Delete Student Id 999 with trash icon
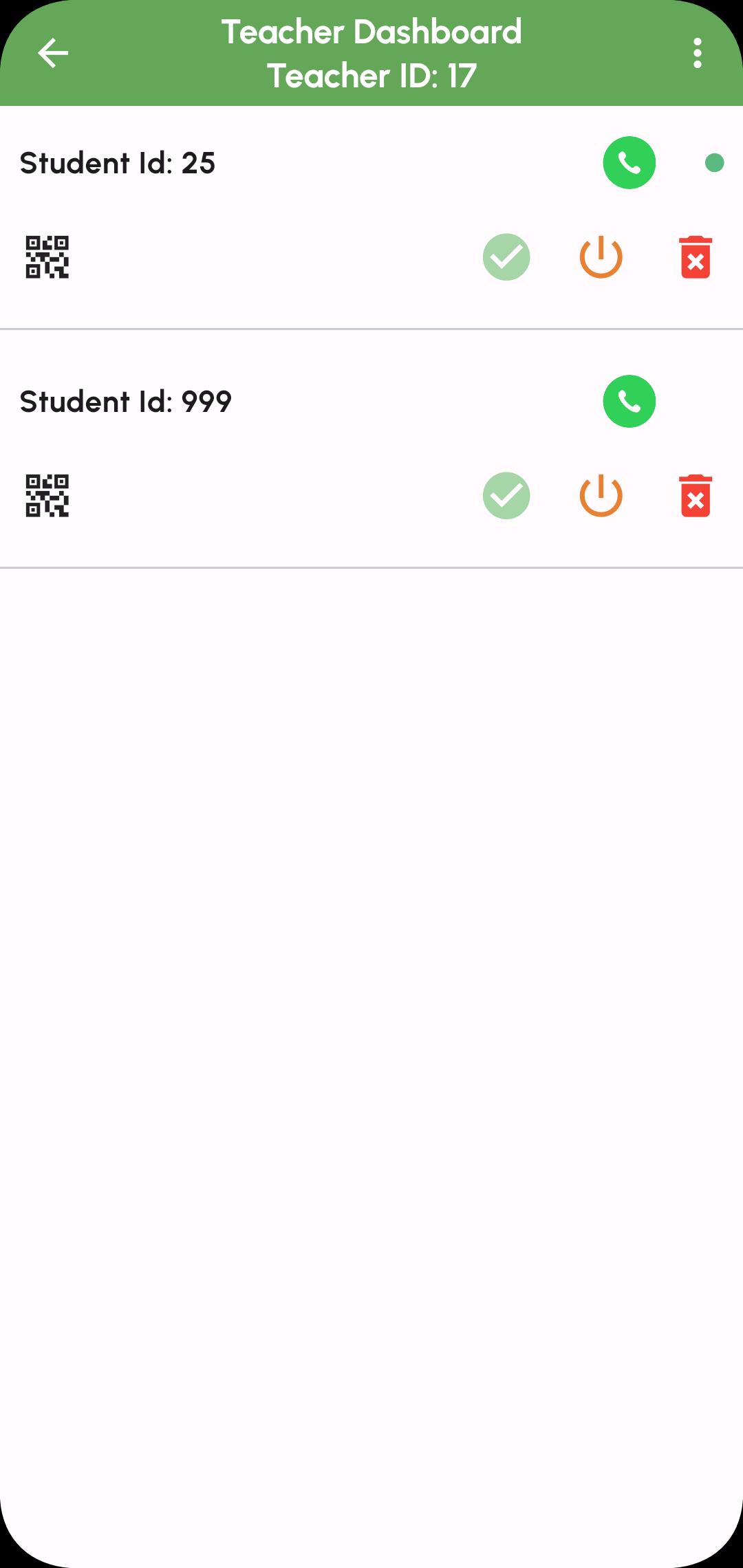Screen dimensions: 743x1568 [x=696, y=496]
